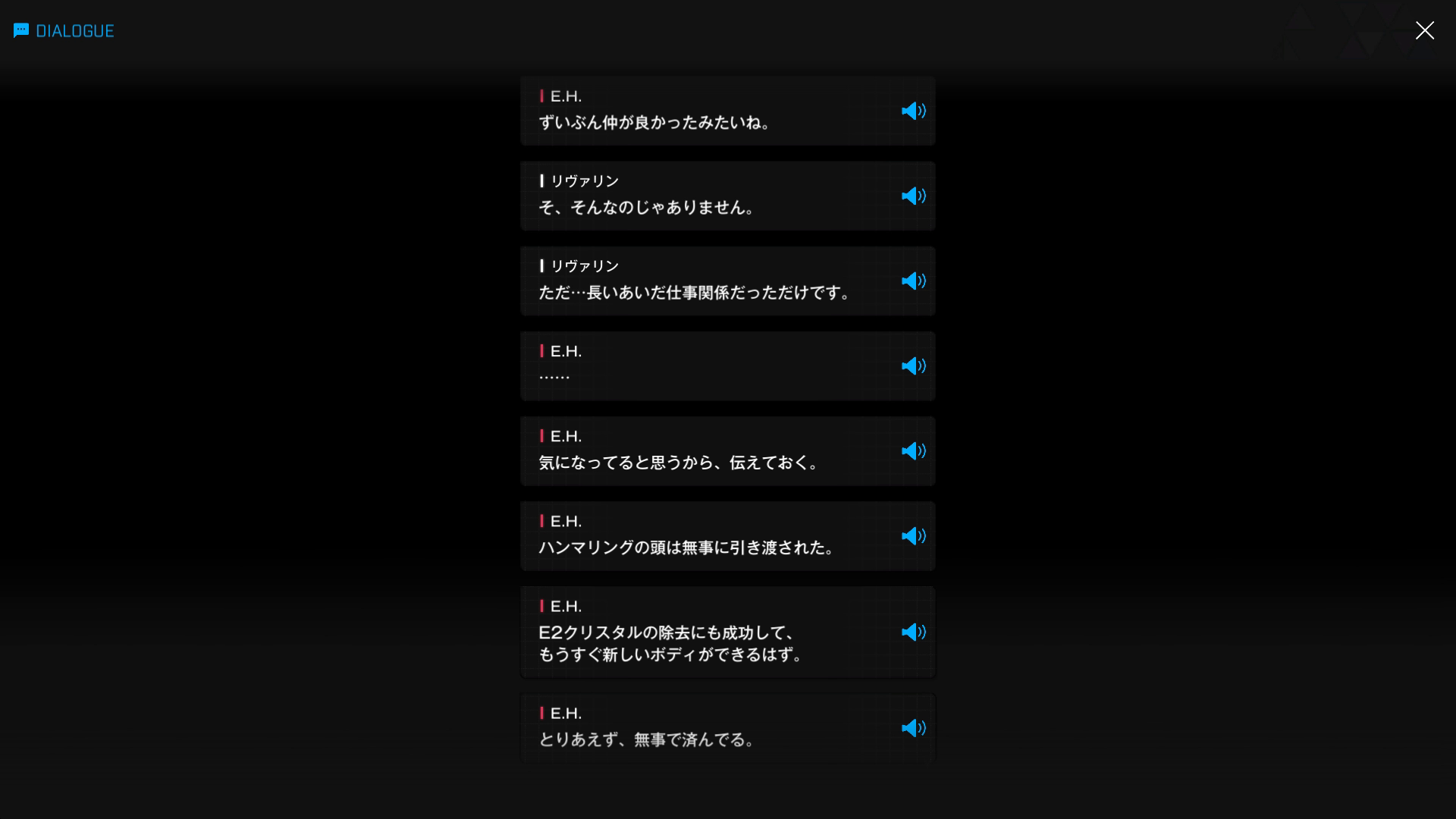The image size is (1456, 819).
Task: Play E.H.'s "……" voice line
Action: click(x=913, y=366)
